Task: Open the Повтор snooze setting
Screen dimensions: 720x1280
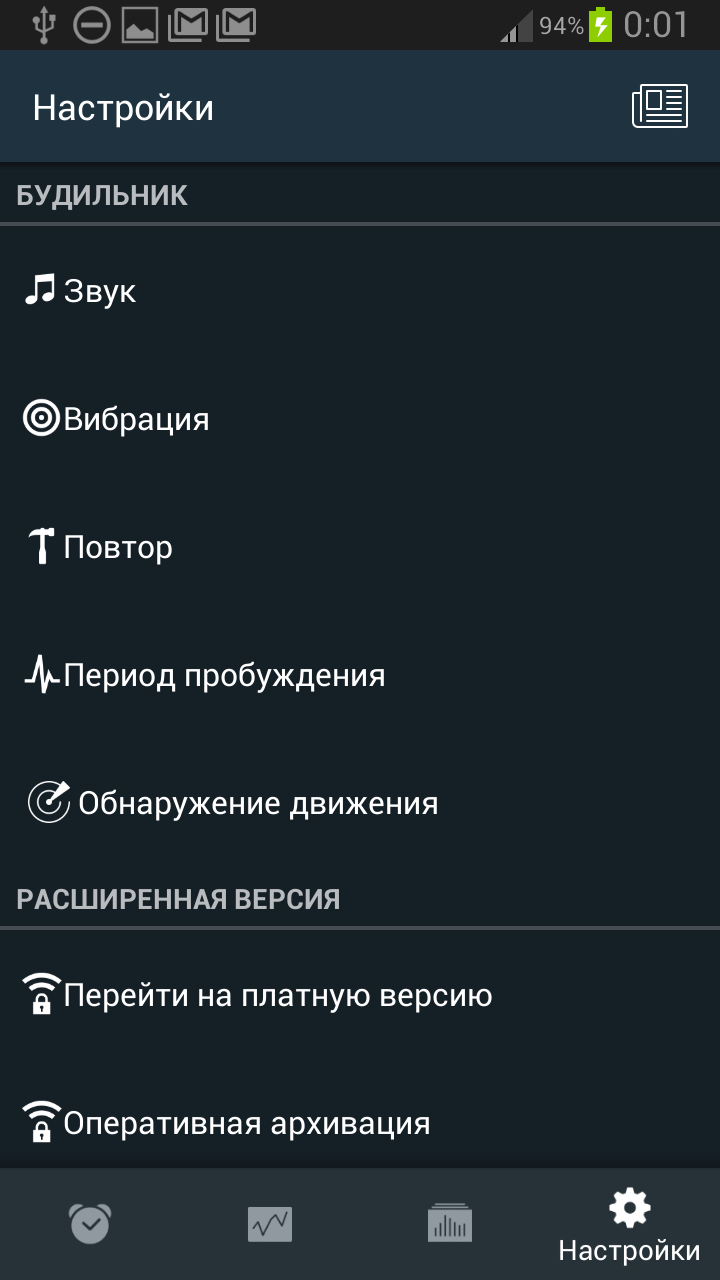Action: click(x=360, y=547)
